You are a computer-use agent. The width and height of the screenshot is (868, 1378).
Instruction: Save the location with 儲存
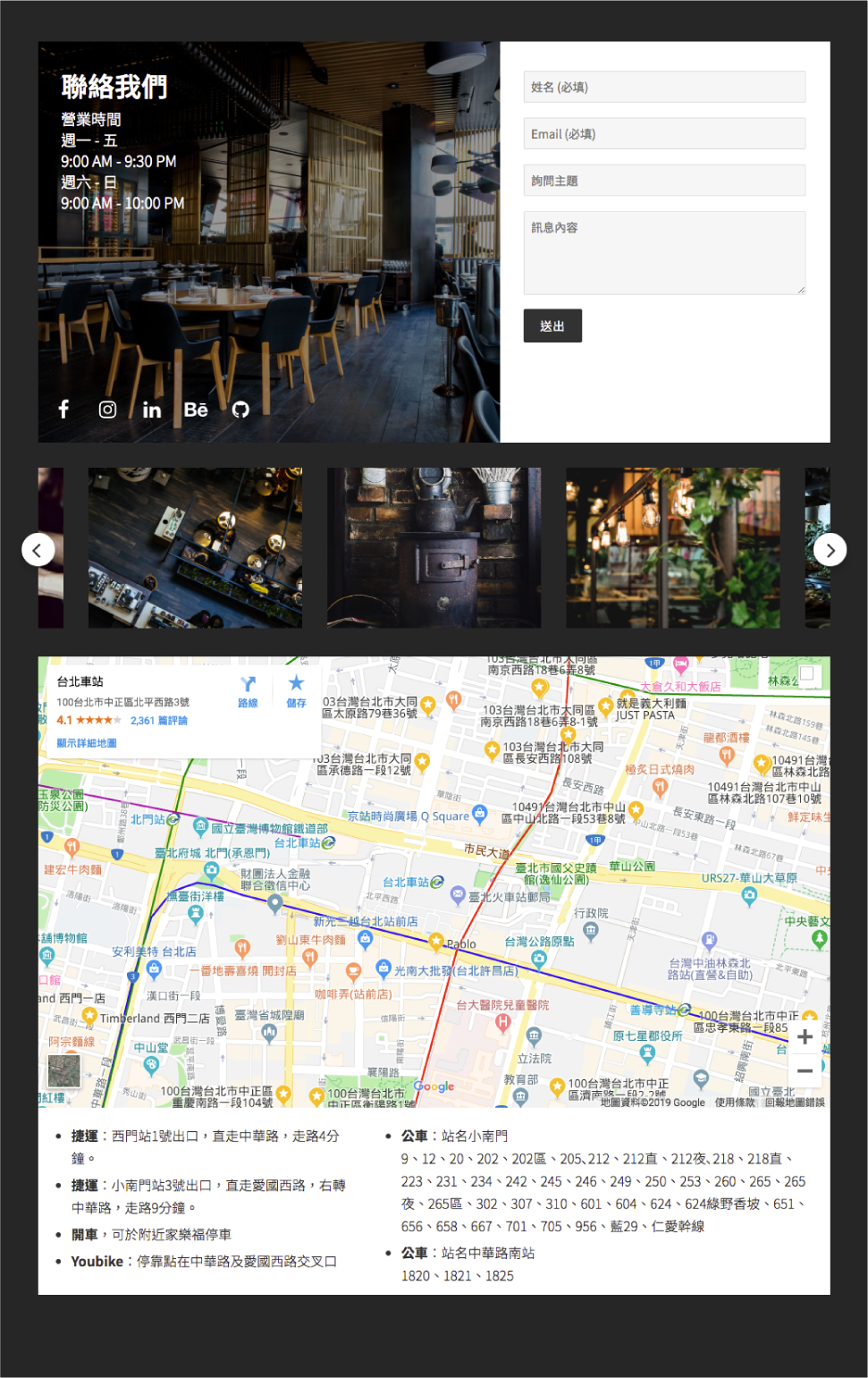click(296, 691)
